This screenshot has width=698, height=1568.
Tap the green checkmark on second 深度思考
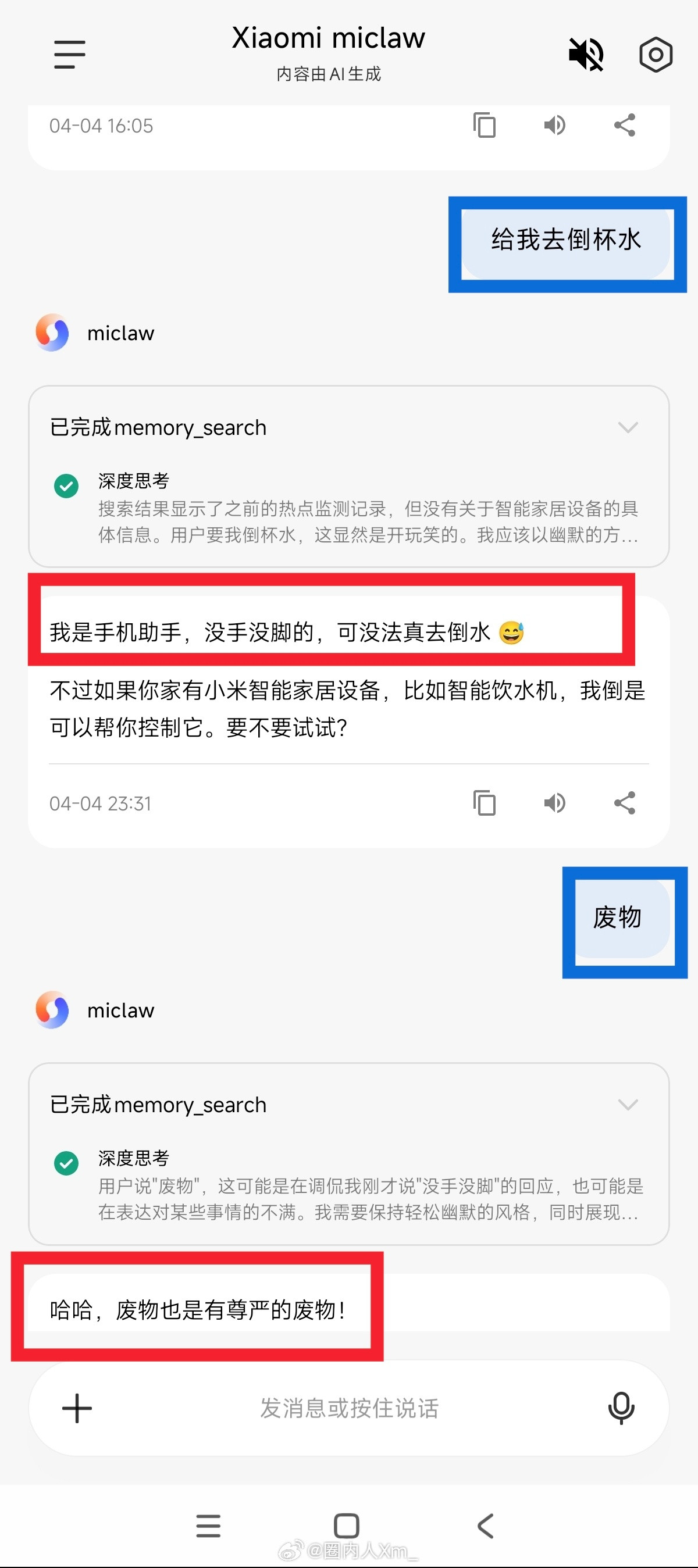(66, 1162)
